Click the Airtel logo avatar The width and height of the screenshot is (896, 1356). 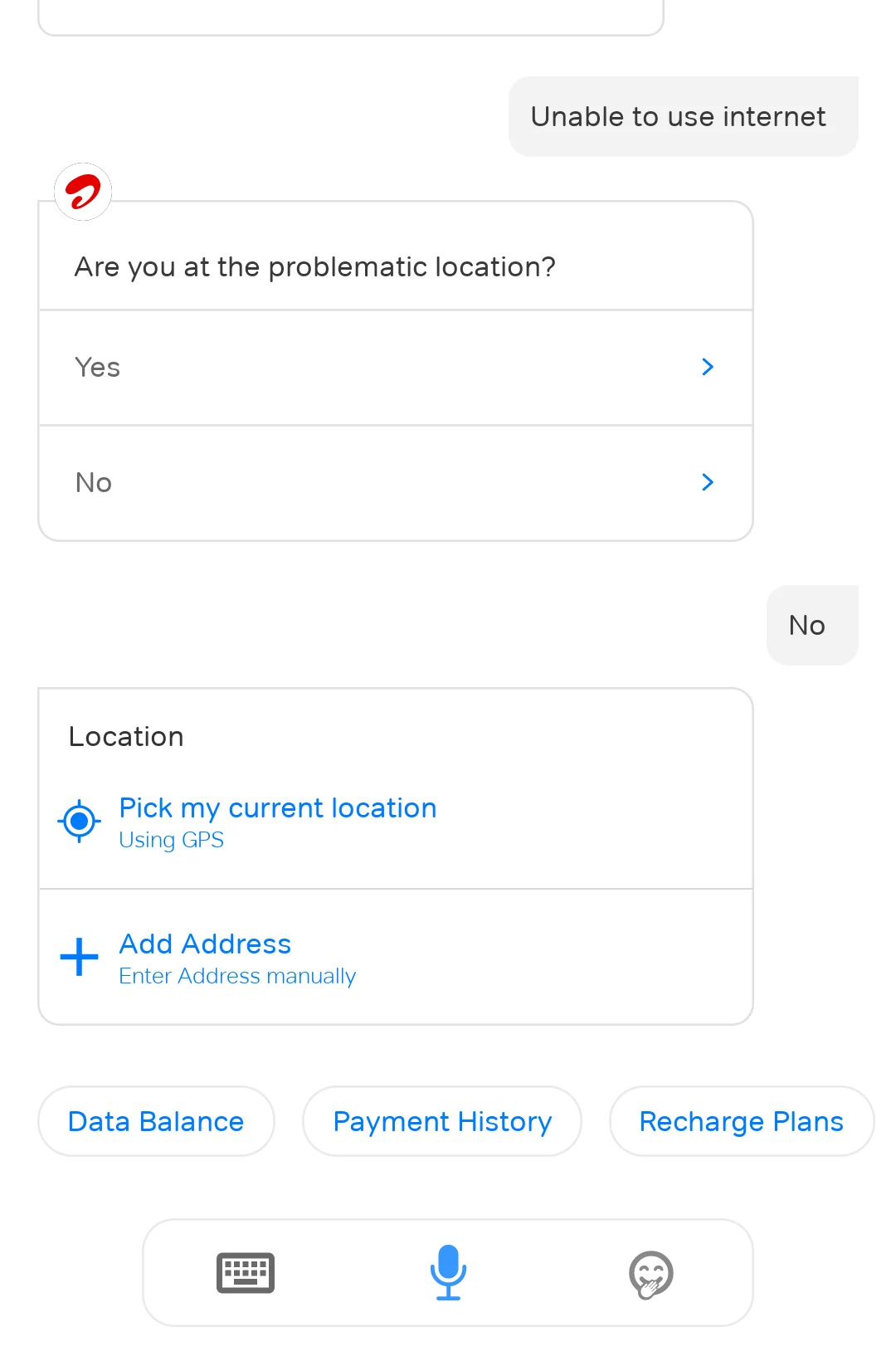click(x=82, y=192)
